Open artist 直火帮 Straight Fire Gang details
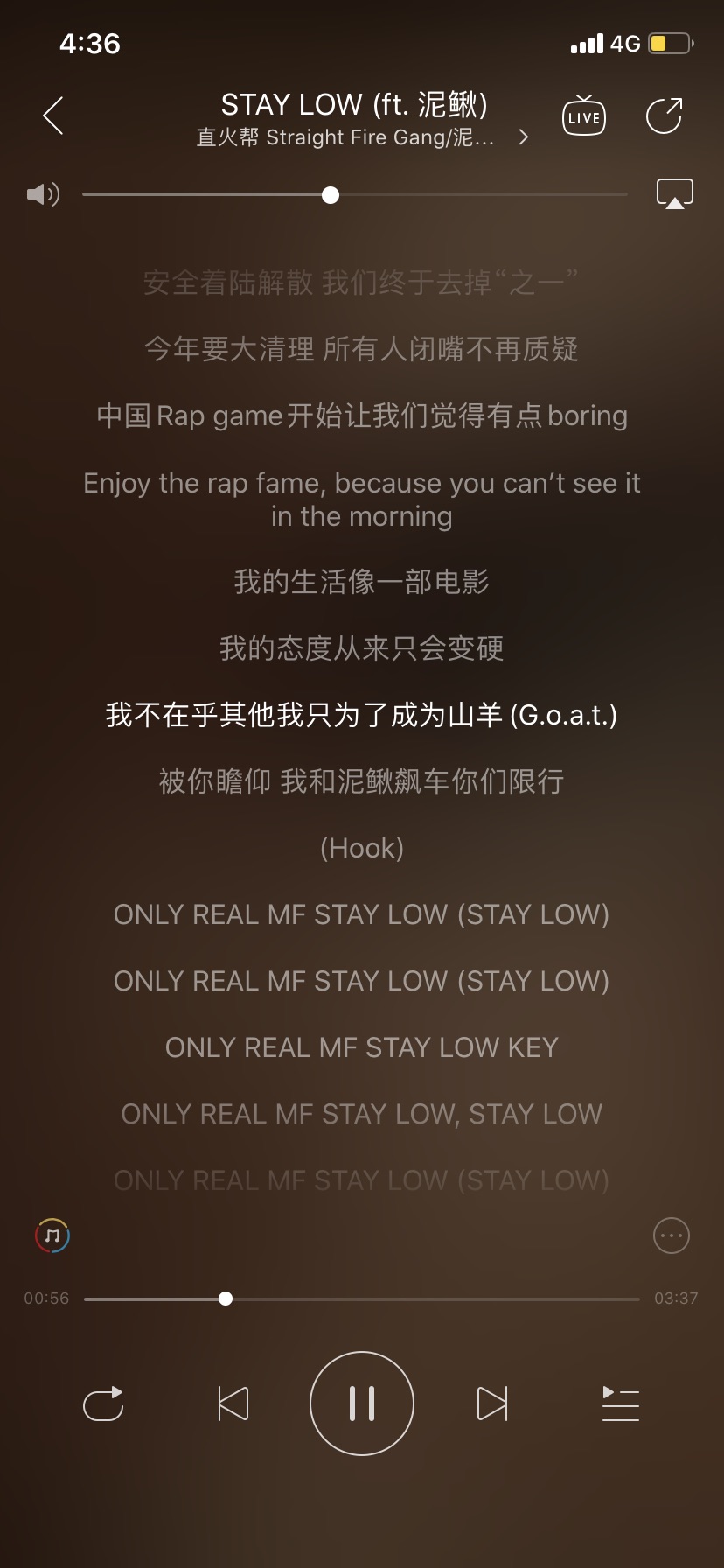Screen dimensions: 724x1568 pos(362,137)
